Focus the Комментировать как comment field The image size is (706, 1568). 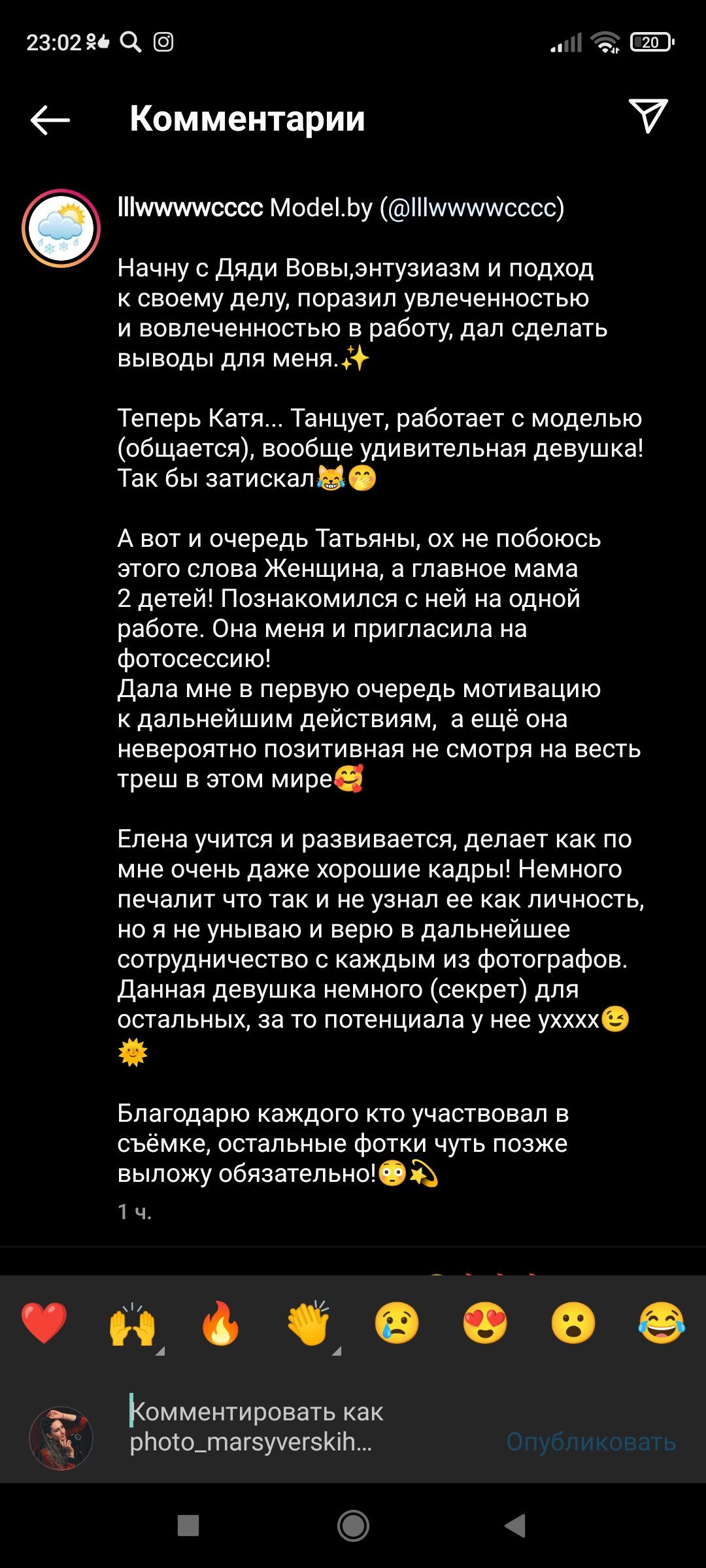307,1428
